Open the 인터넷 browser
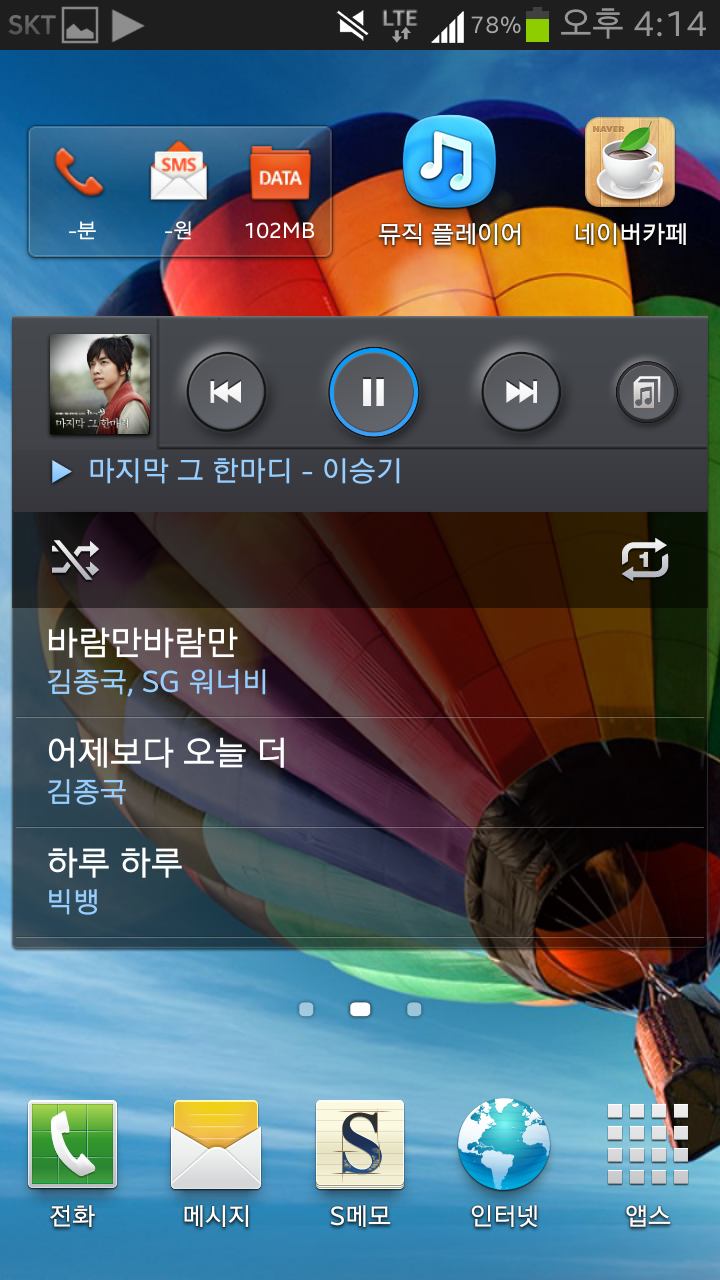Image resolution: width=720 pixels, height=1280 pixels. click(x=503, y=1162)
